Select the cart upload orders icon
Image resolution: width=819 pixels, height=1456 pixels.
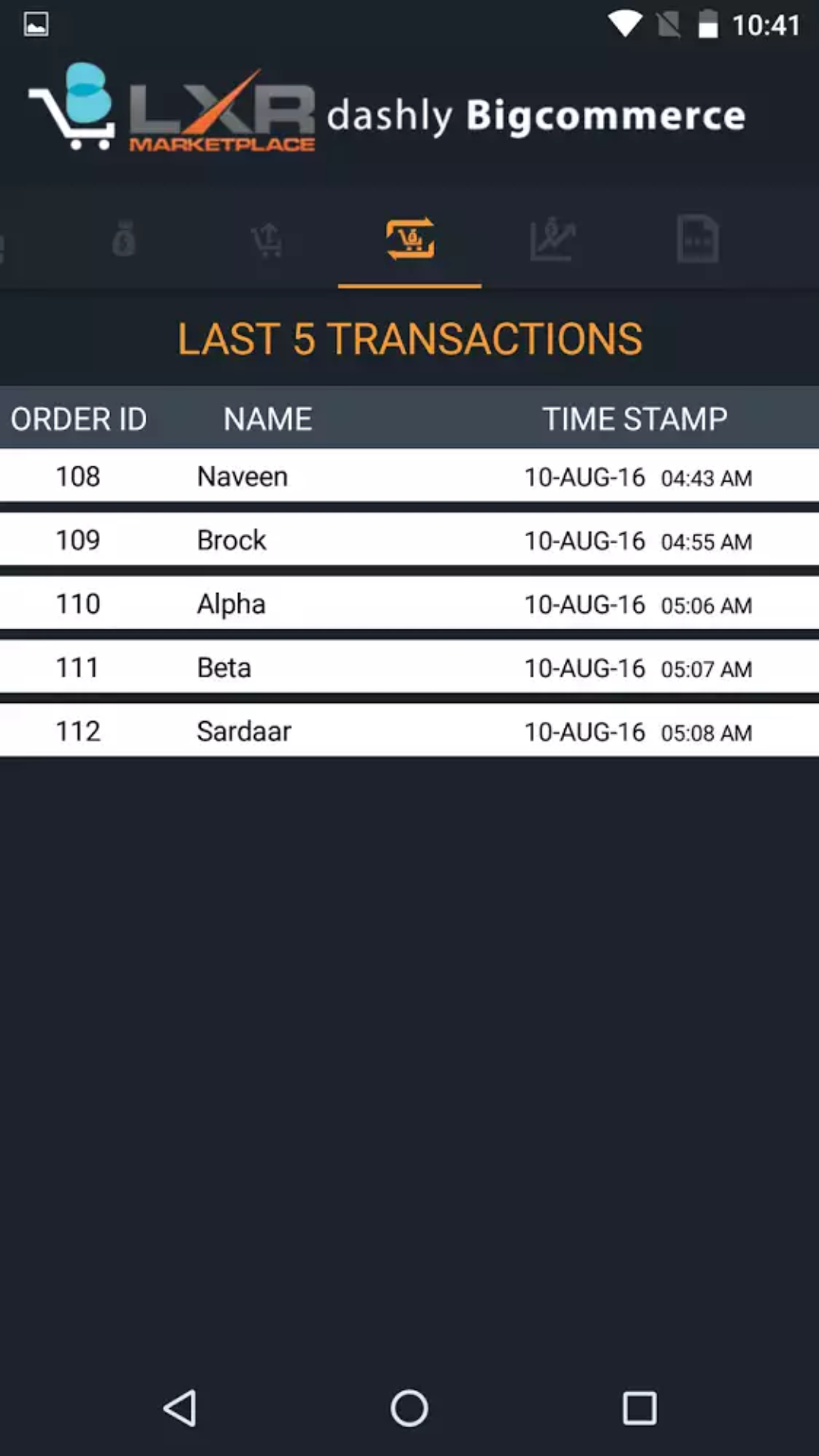point(267,239)
